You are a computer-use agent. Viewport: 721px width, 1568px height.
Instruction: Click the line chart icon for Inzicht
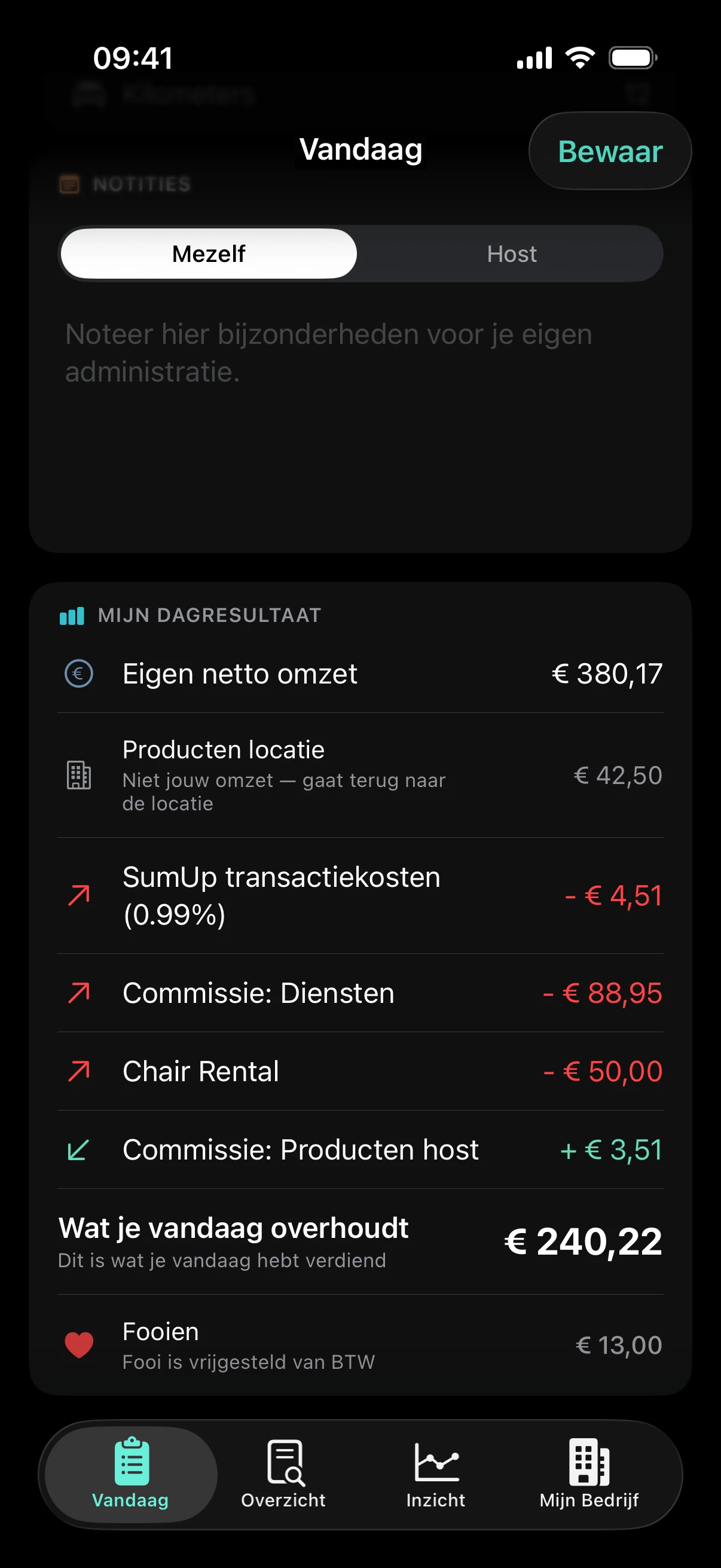click(x=436, y=1462)
